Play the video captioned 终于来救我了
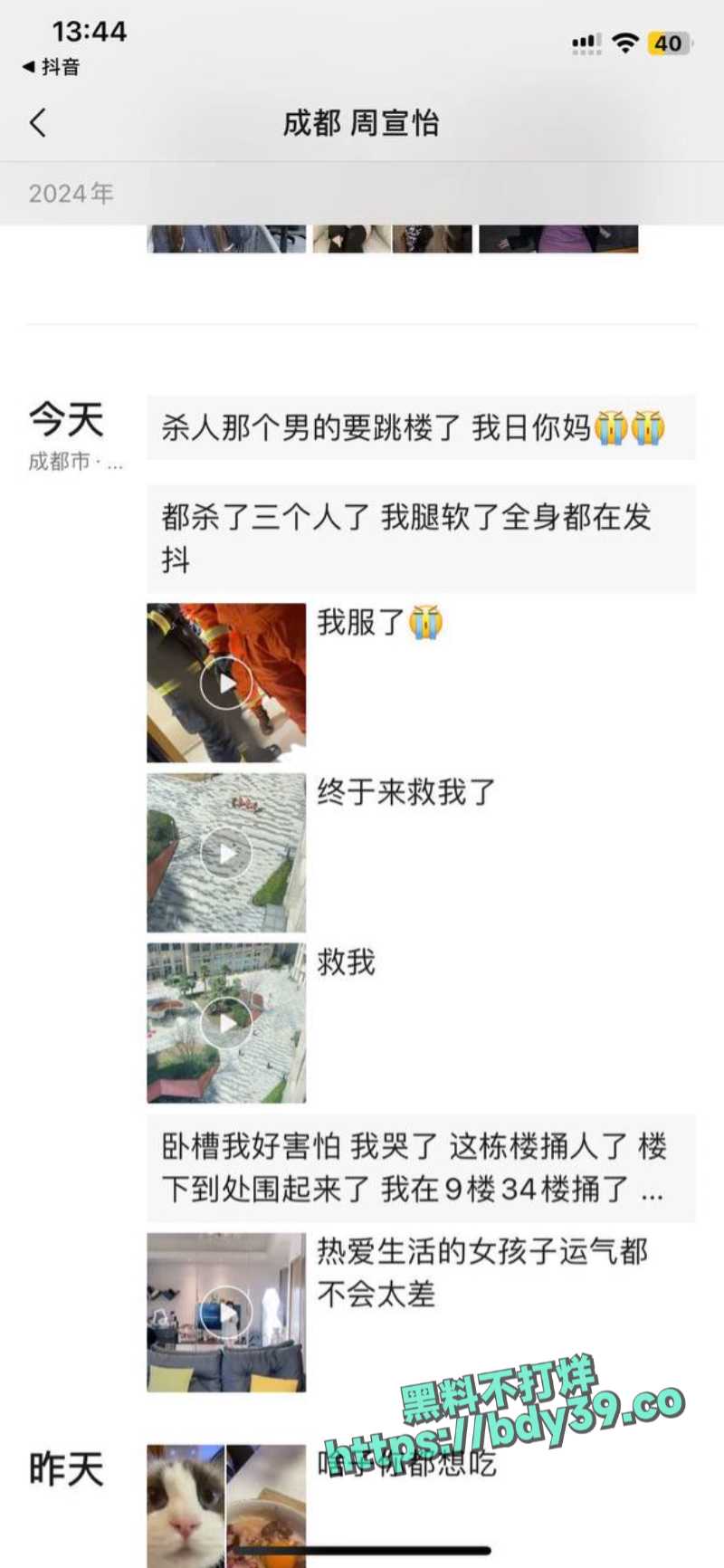 coord(226,853)
